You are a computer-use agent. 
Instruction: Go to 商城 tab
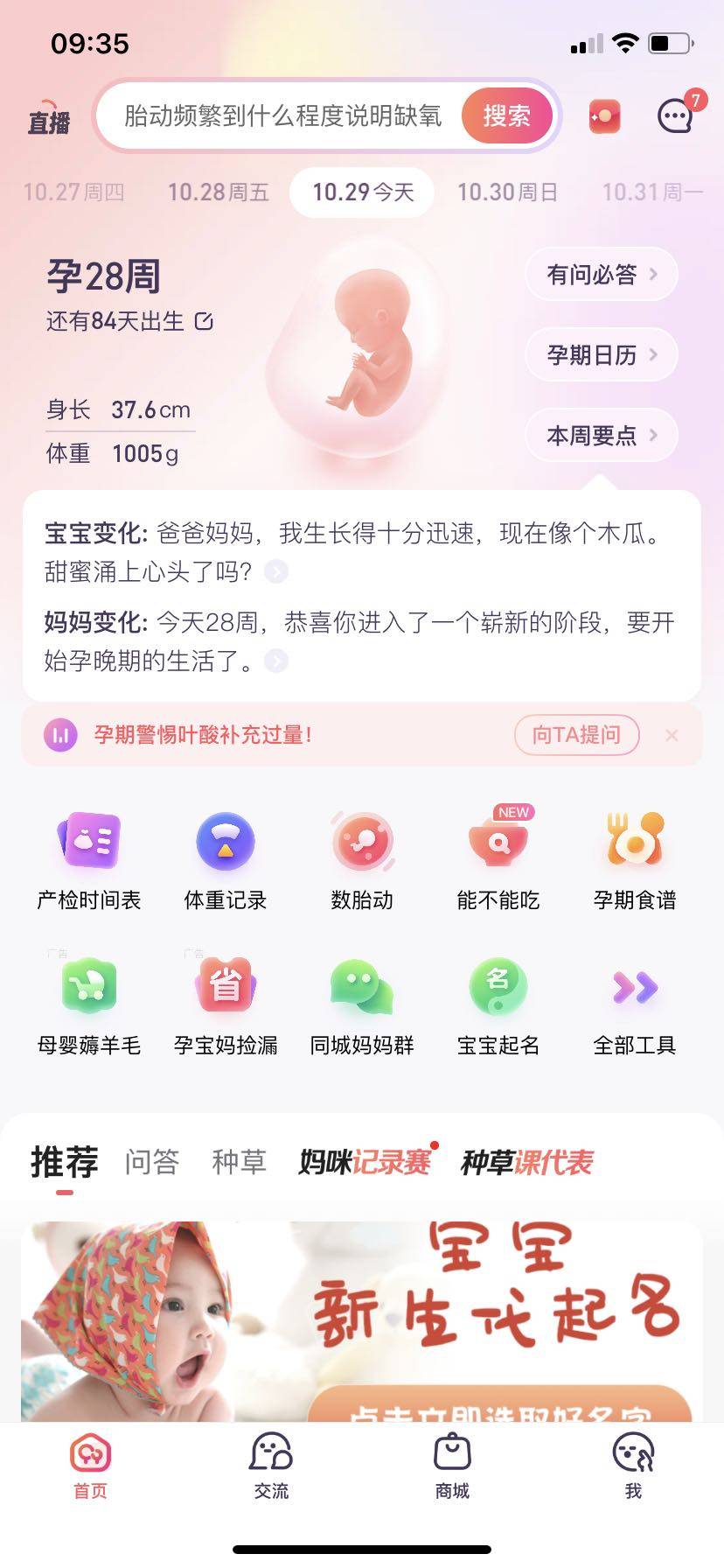pyautogui.click(x=452, y=1466)
